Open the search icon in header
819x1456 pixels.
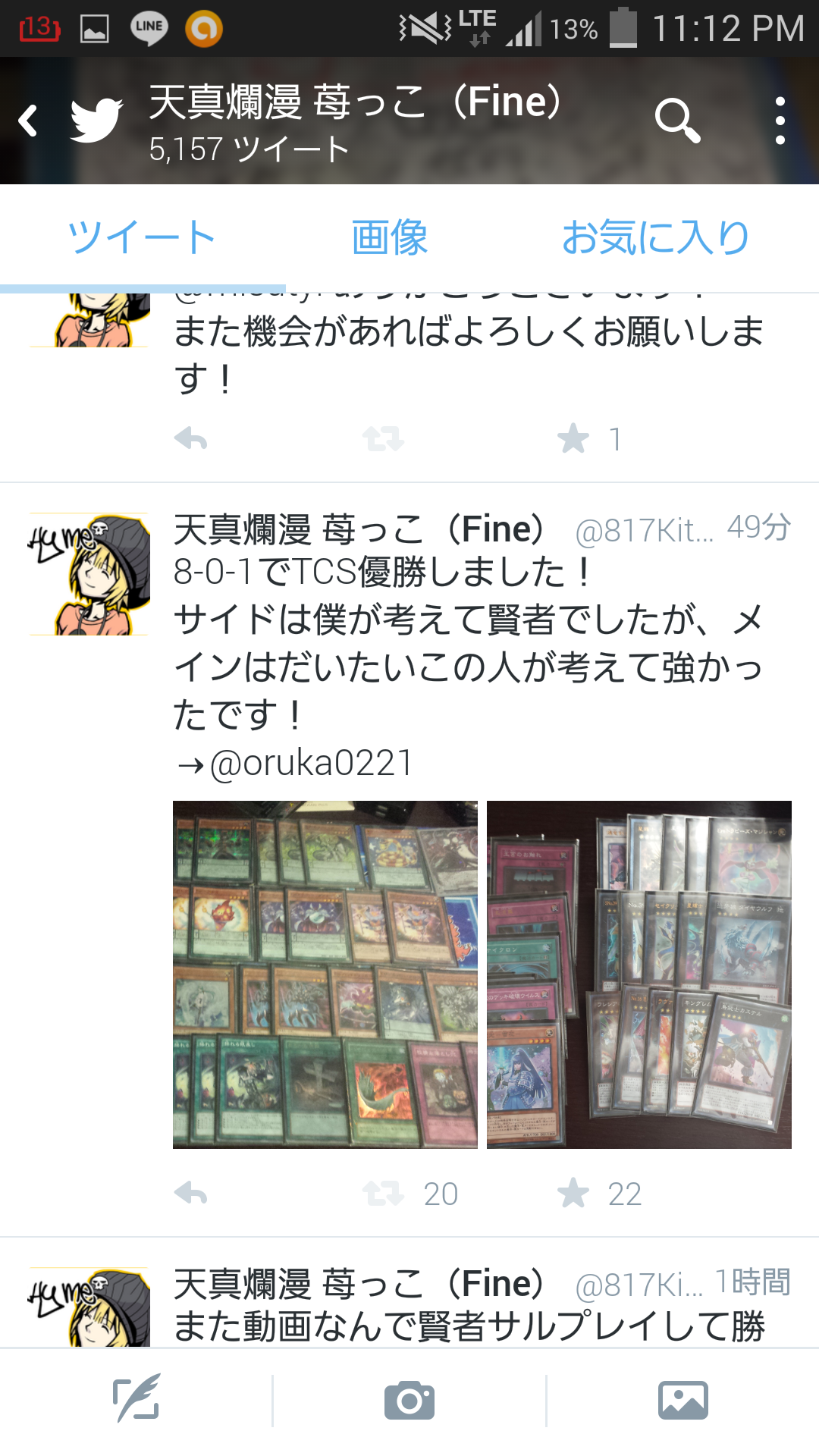pyautogui.click(x=676, y=121)
